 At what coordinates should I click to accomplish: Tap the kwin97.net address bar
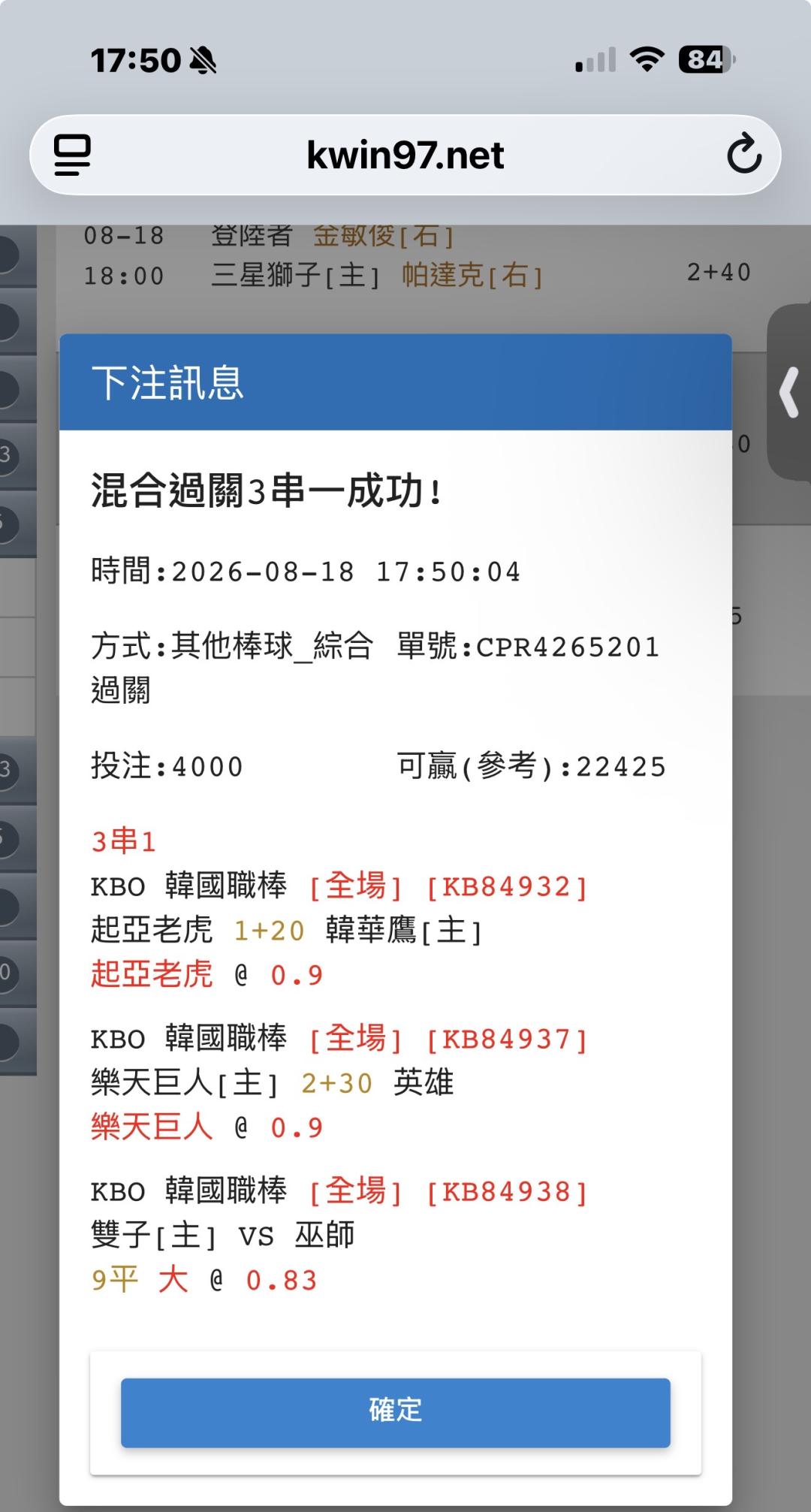405,155
